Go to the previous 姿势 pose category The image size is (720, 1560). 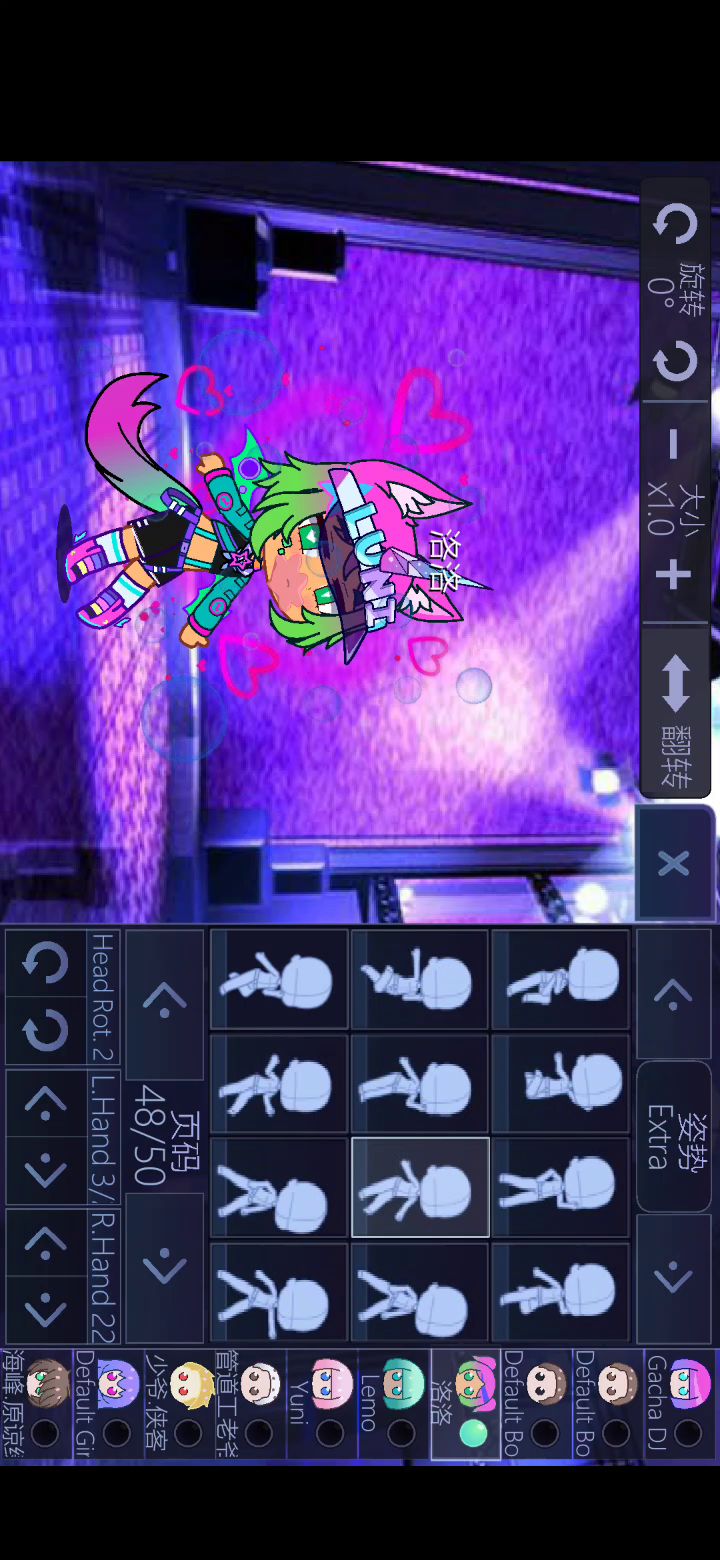tap(673, 993)
